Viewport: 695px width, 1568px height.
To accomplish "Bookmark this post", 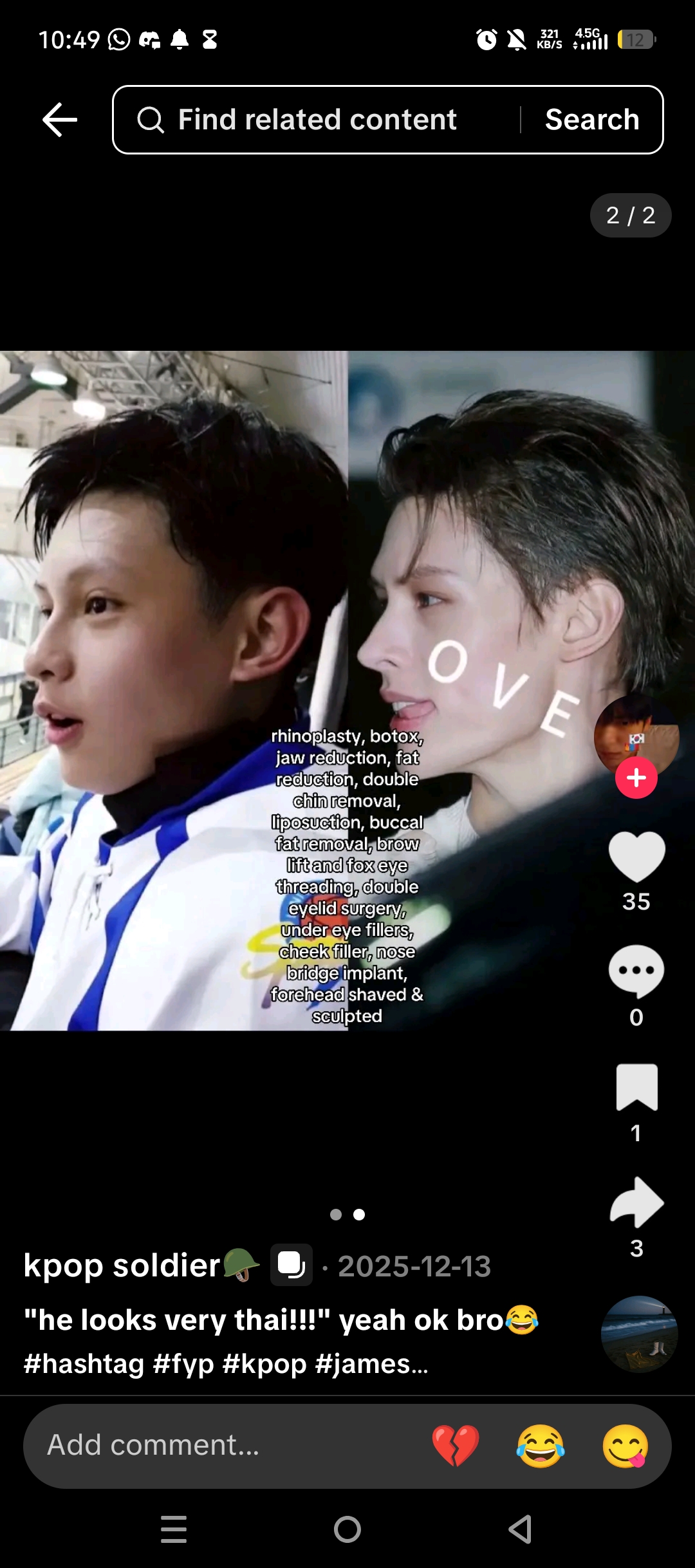I will pos(636,1087).
